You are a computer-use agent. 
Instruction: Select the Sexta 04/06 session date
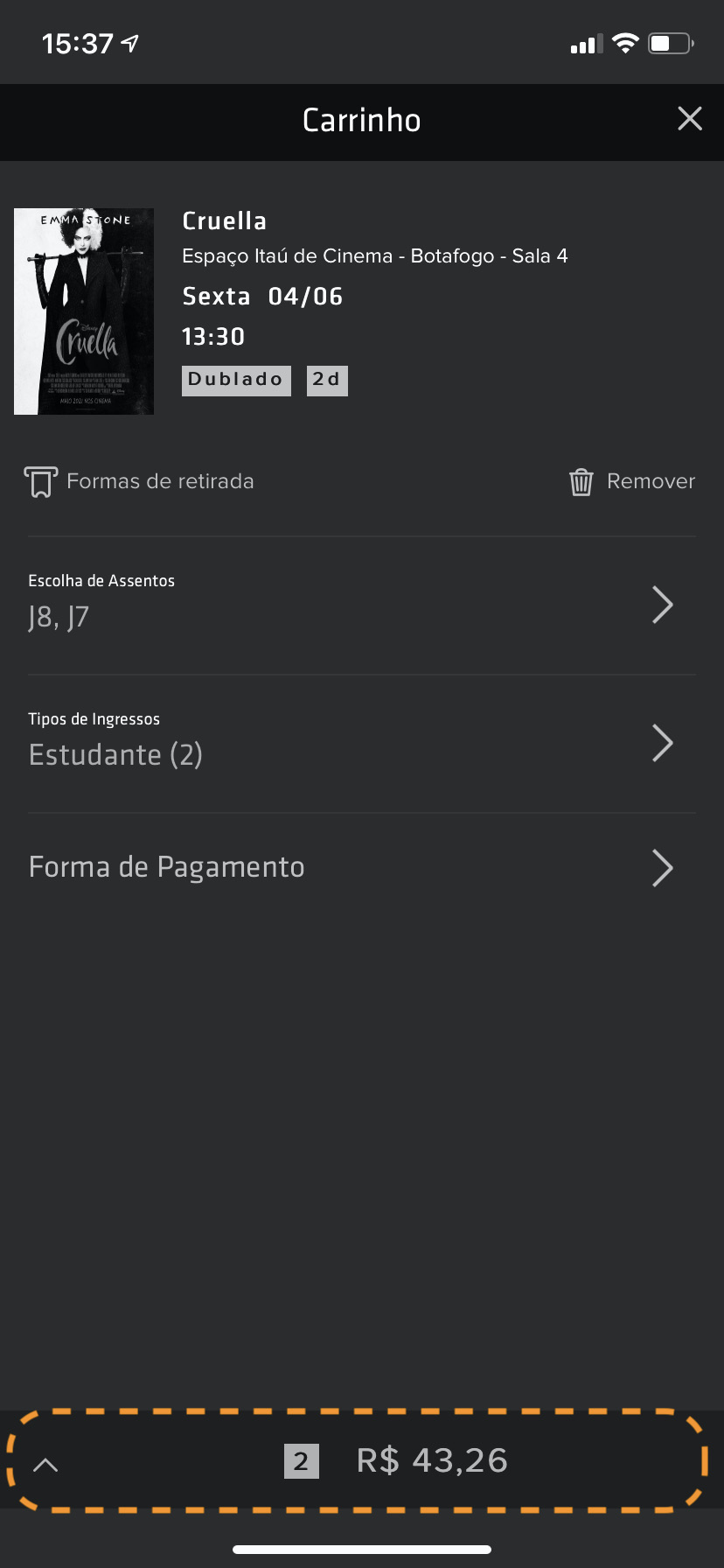(262, 297)
